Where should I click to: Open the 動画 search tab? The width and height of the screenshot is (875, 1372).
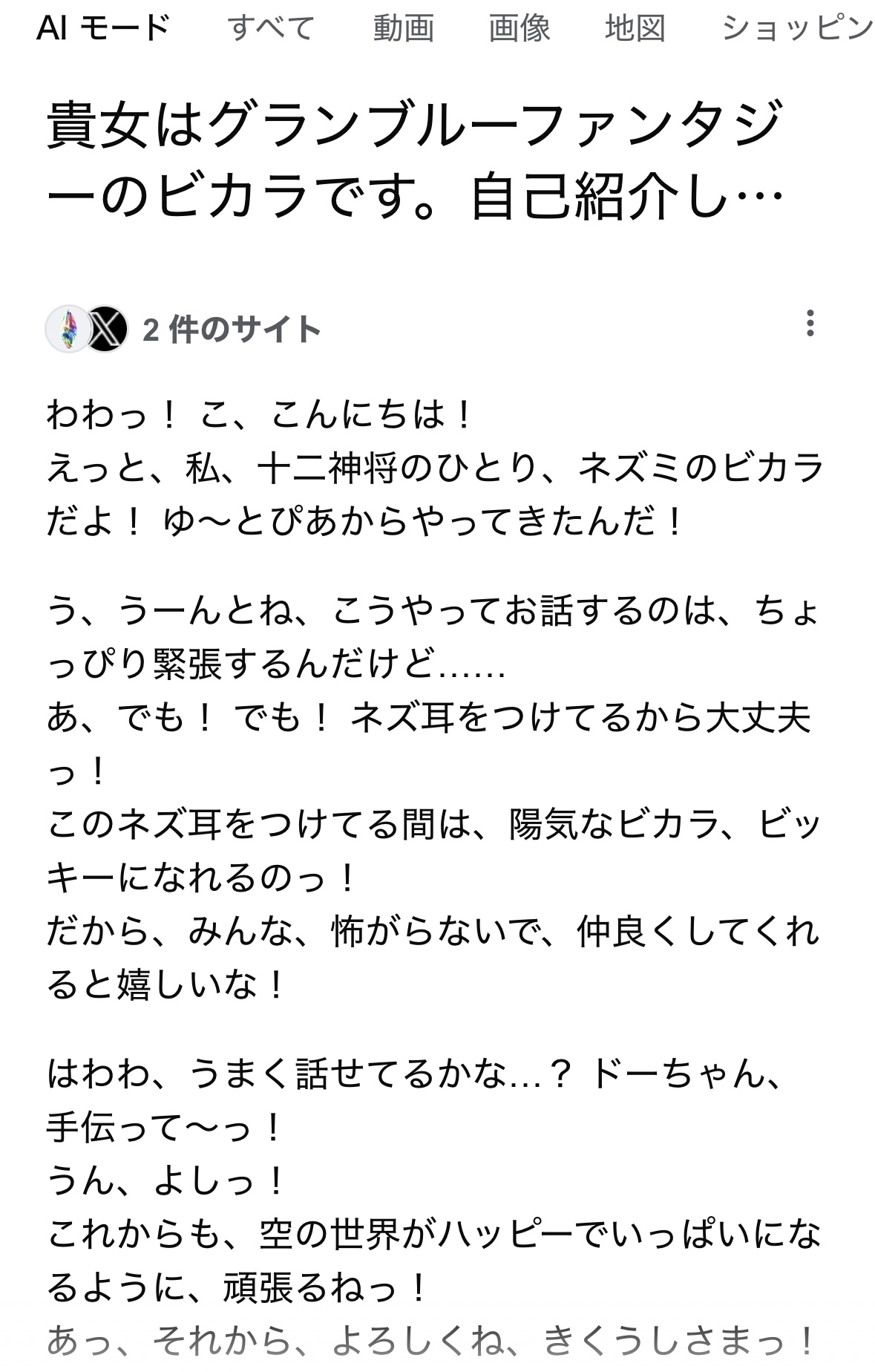click(x=403, y=28)
